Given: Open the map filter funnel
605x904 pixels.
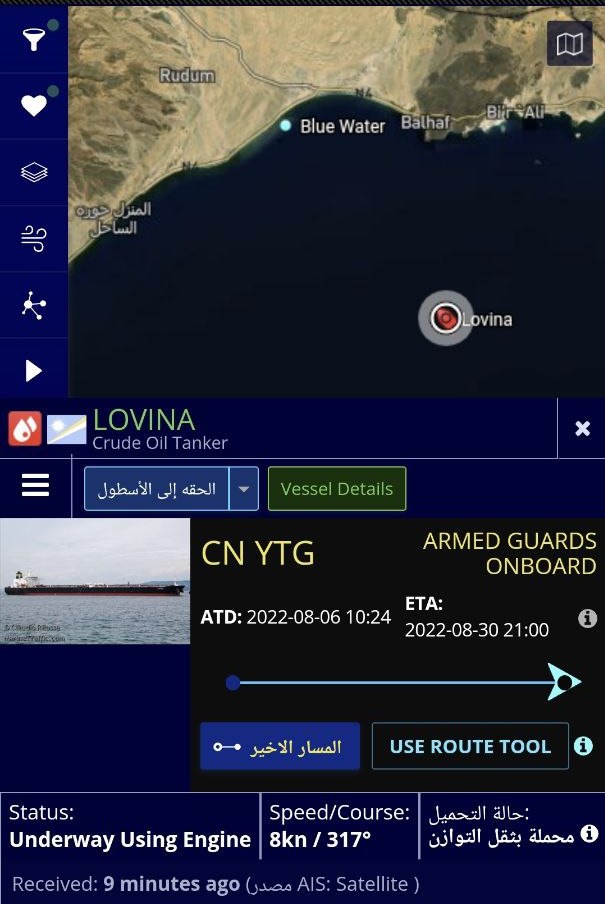Looking at the screenshot, I should pos(34,39).
